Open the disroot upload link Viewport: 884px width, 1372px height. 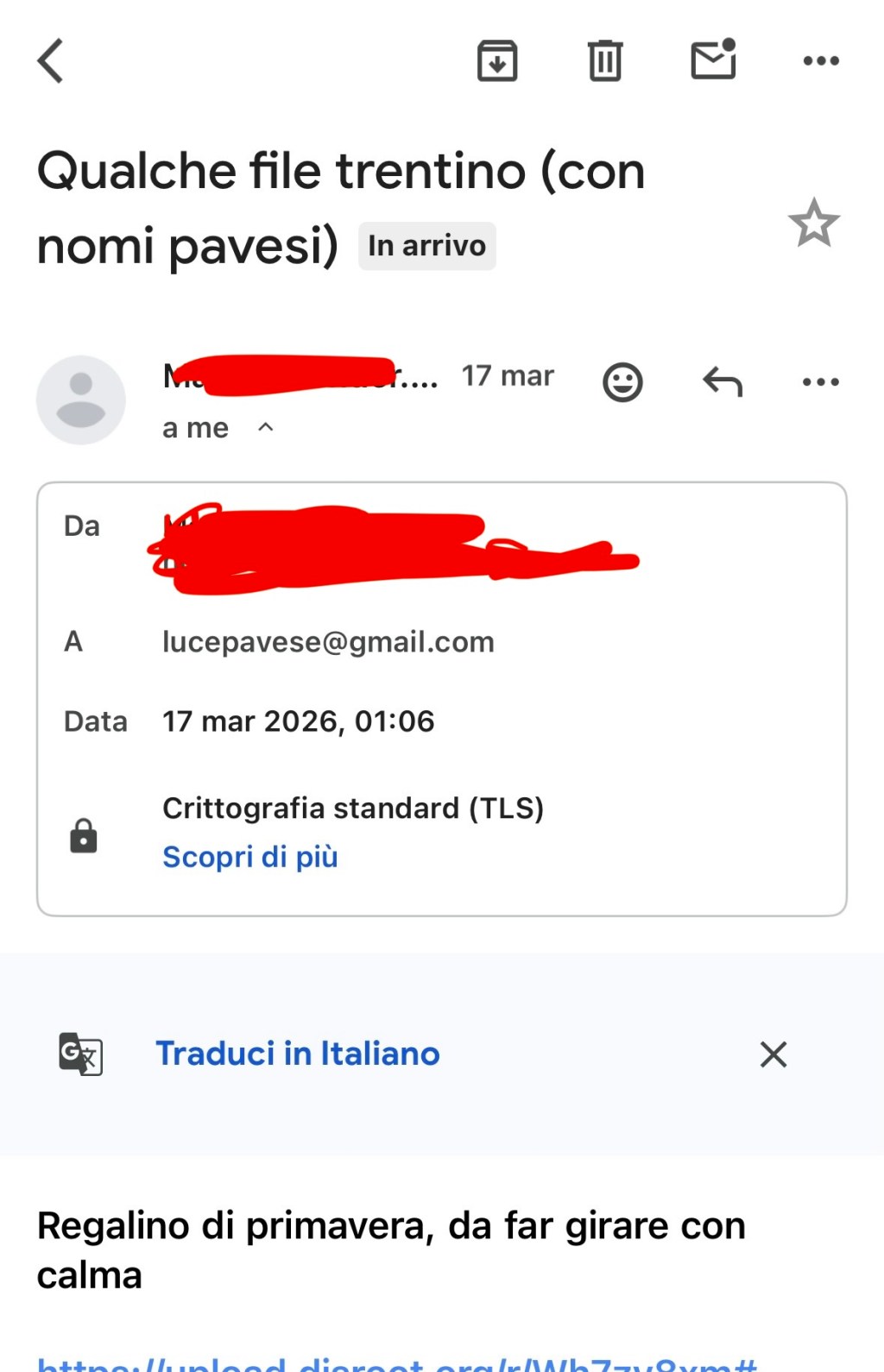pos(397,1363)
